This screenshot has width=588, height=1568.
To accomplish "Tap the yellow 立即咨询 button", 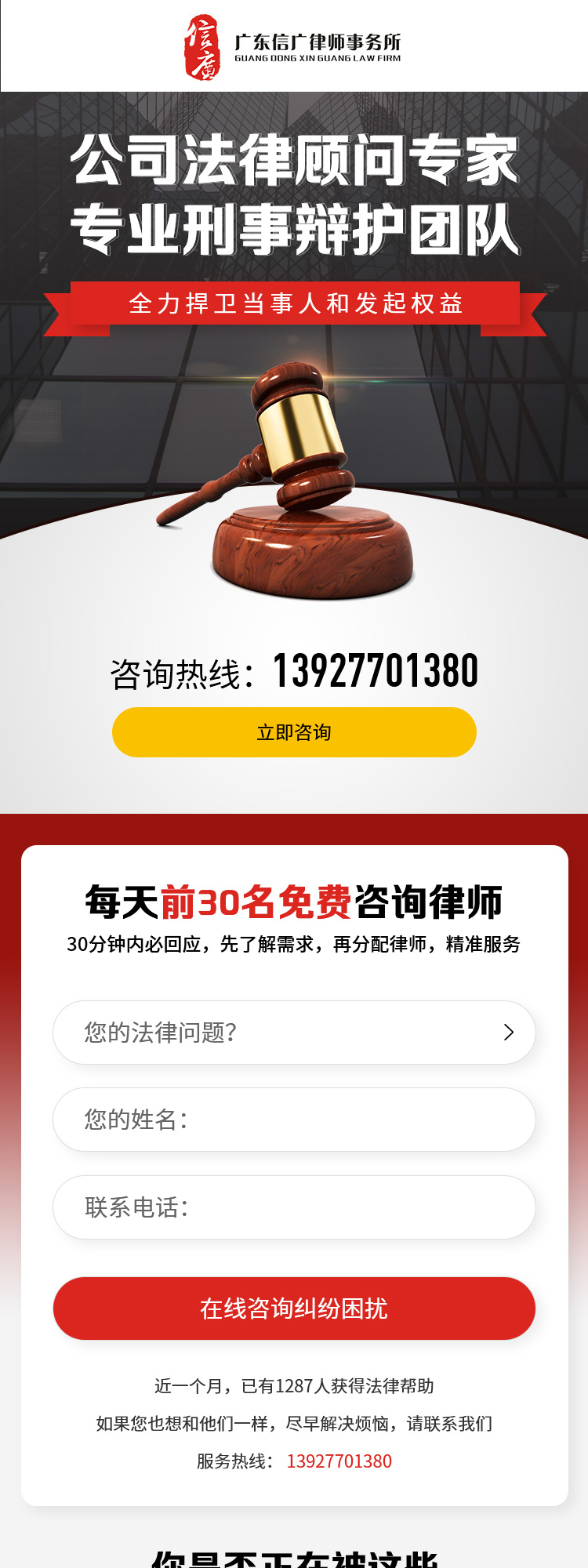I will 294,732.
